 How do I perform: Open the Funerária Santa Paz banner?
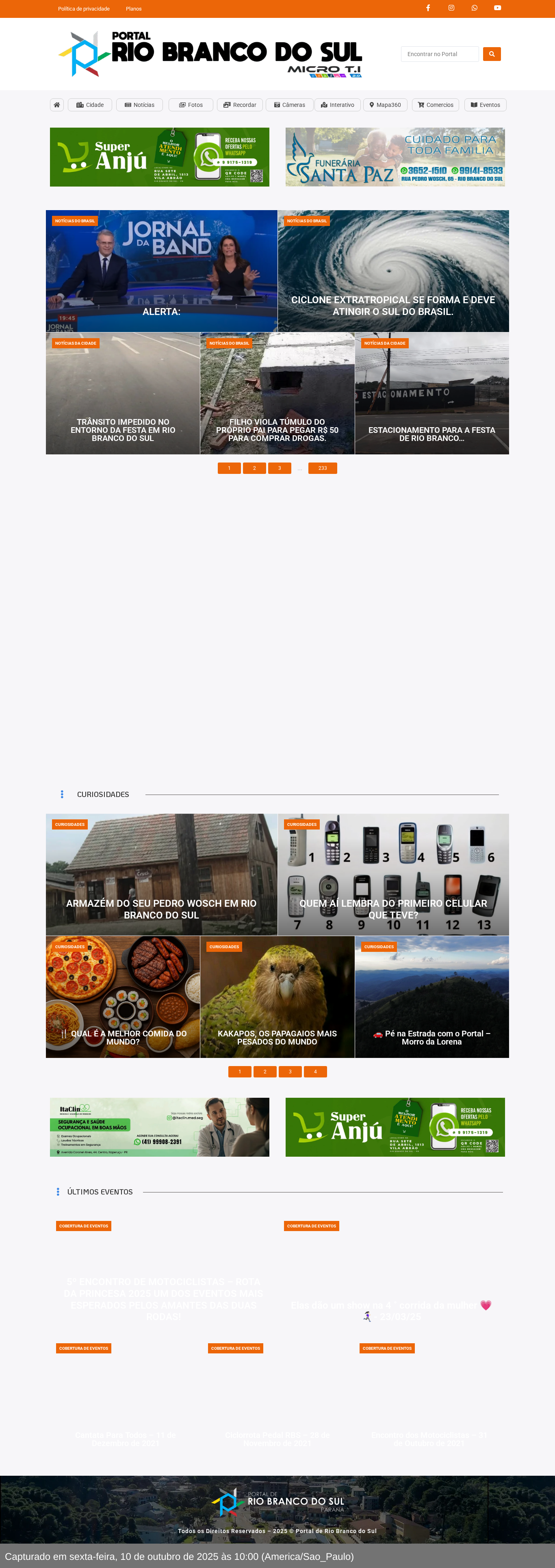coord(395,157)
